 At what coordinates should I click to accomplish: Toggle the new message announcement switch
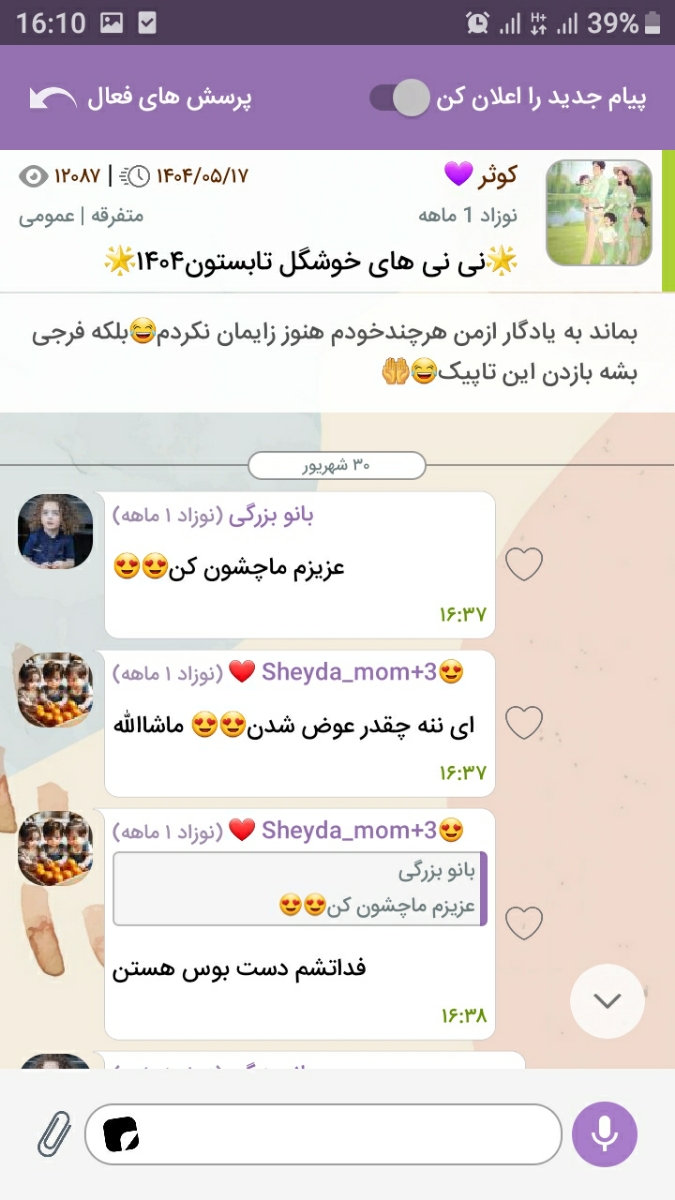click(399, 98)
